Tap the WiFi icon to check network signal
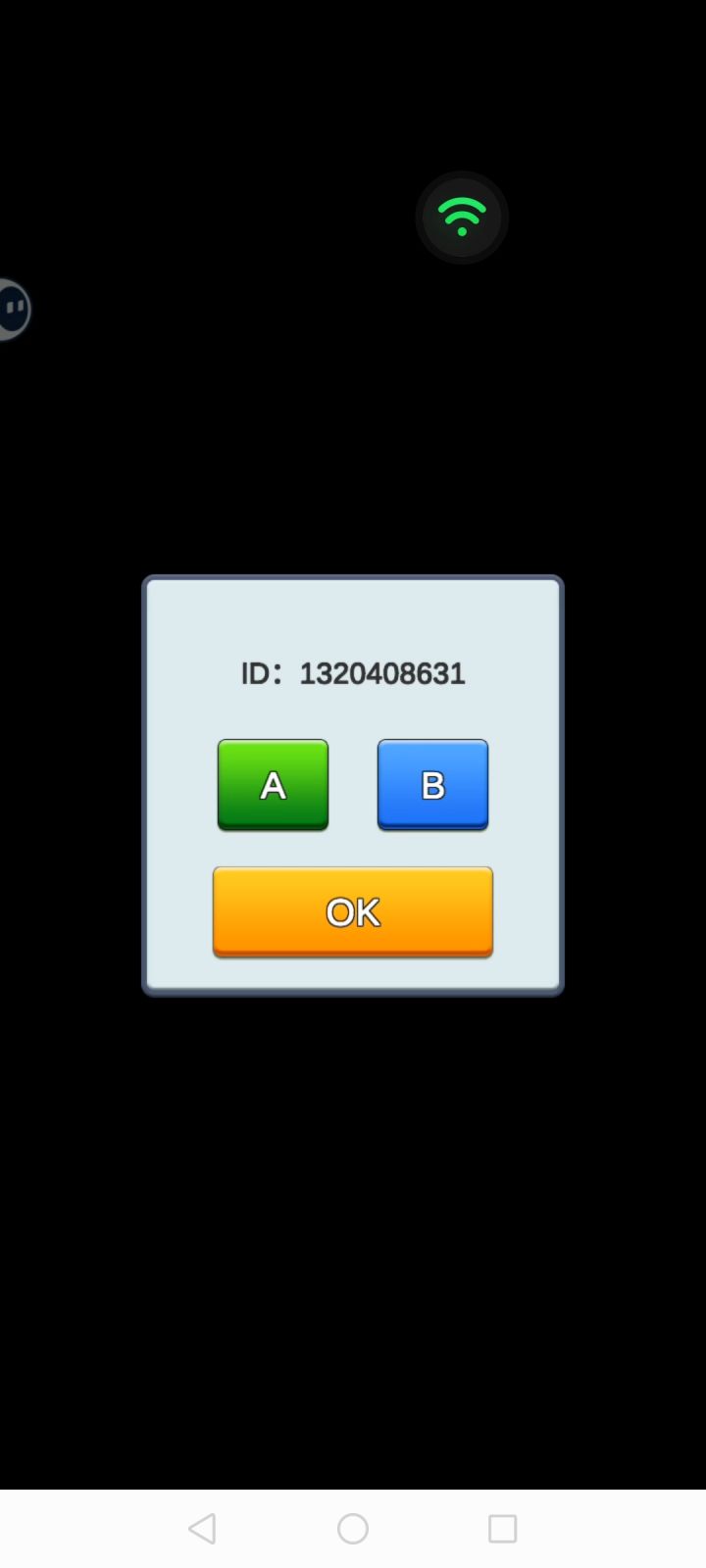The height and width of the screenshot is (1568, 706). click(461, 217)
